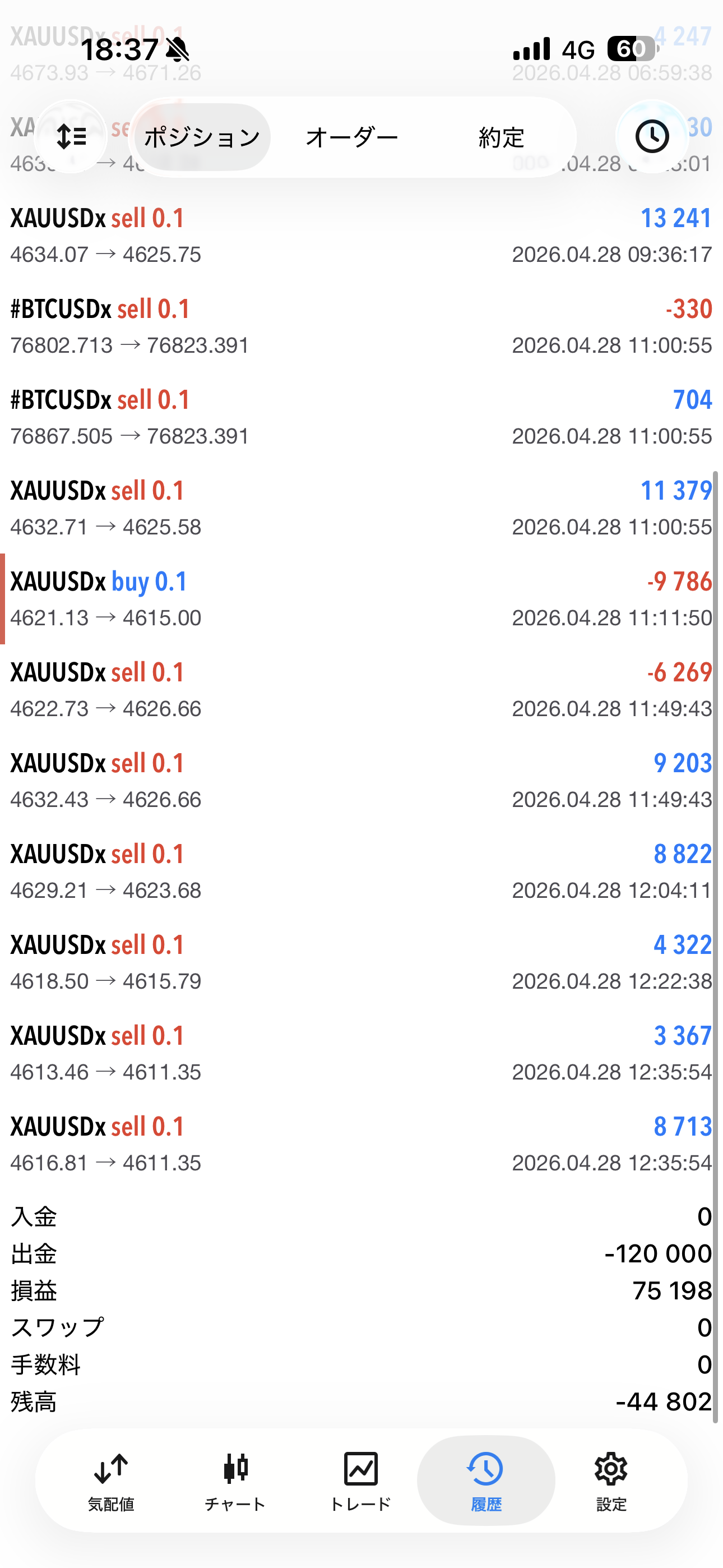The width and height of the screenshot is (723, 1568).
Task: Expand the XAUUSDx sell trade with 9 203 profit
Action: coord(361,780)
